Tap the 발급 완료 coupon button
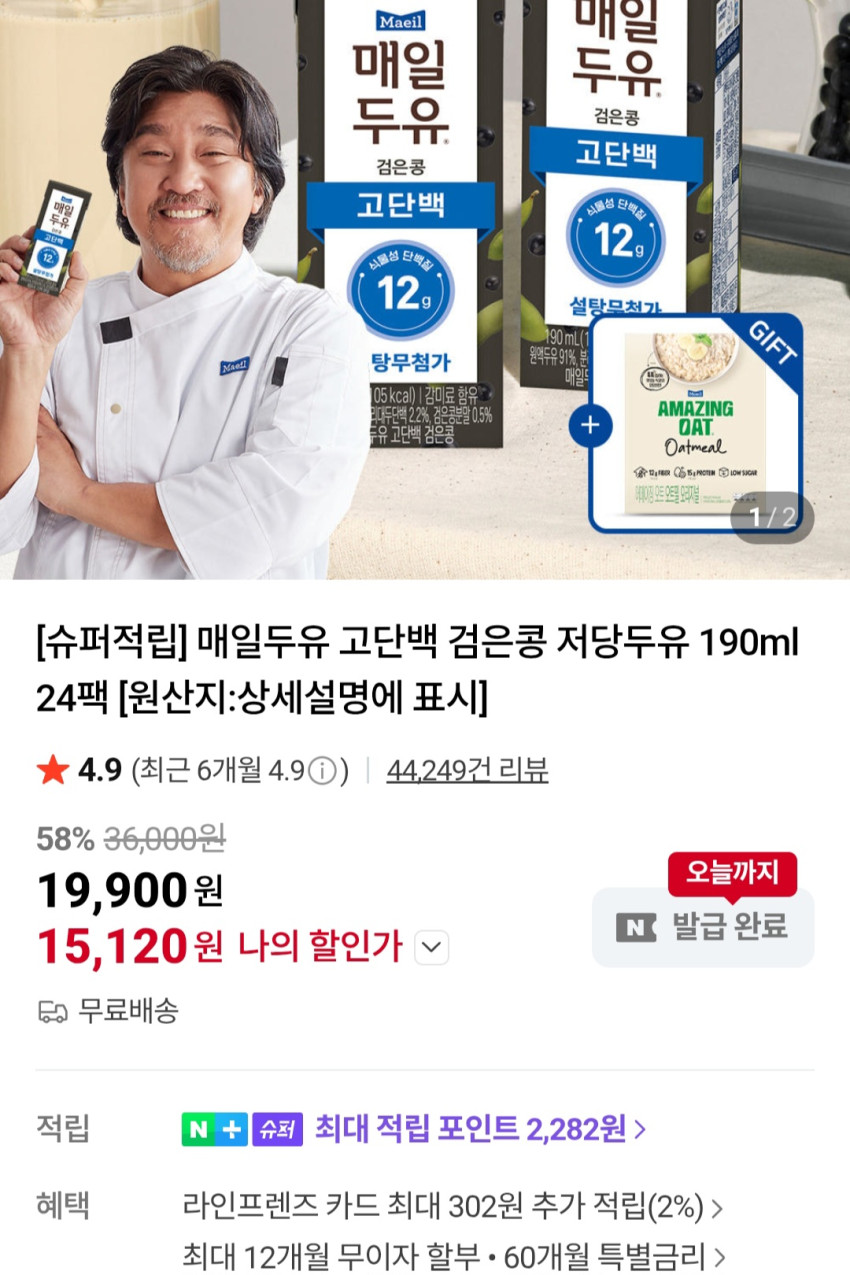The width and height of the screenshot is (850, 1275). tap(703, 927)
